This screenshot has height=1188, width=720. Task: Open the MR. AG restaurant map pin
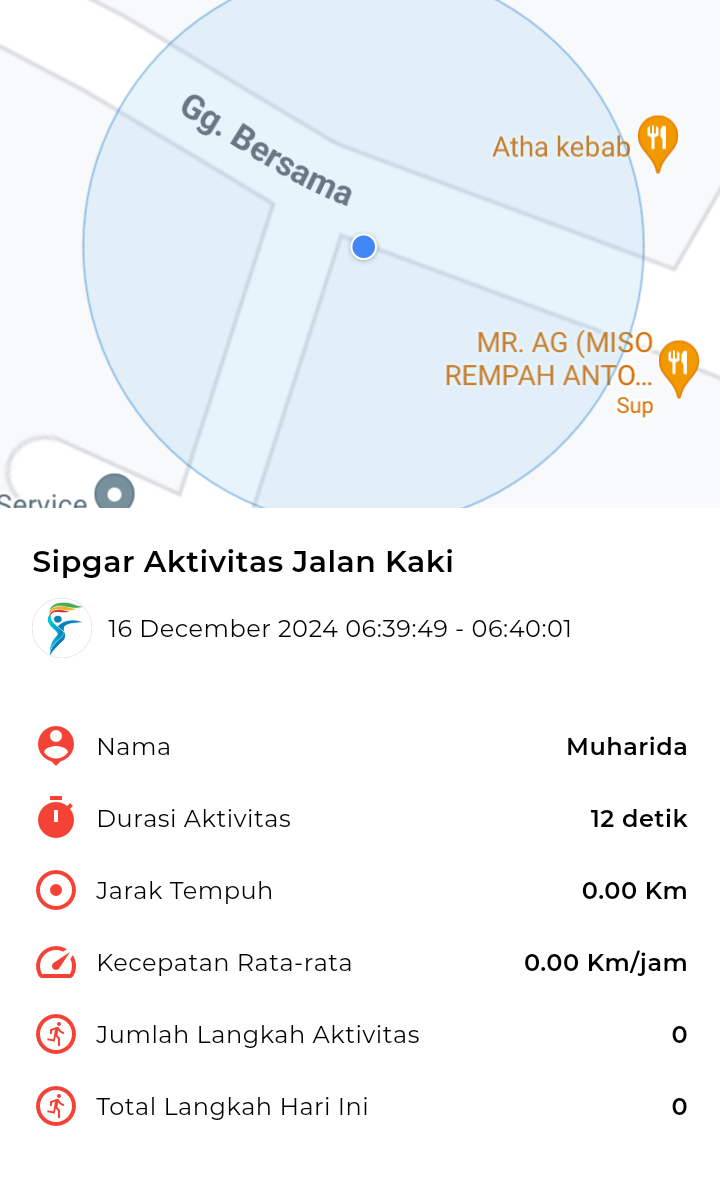tap(678, 367)
